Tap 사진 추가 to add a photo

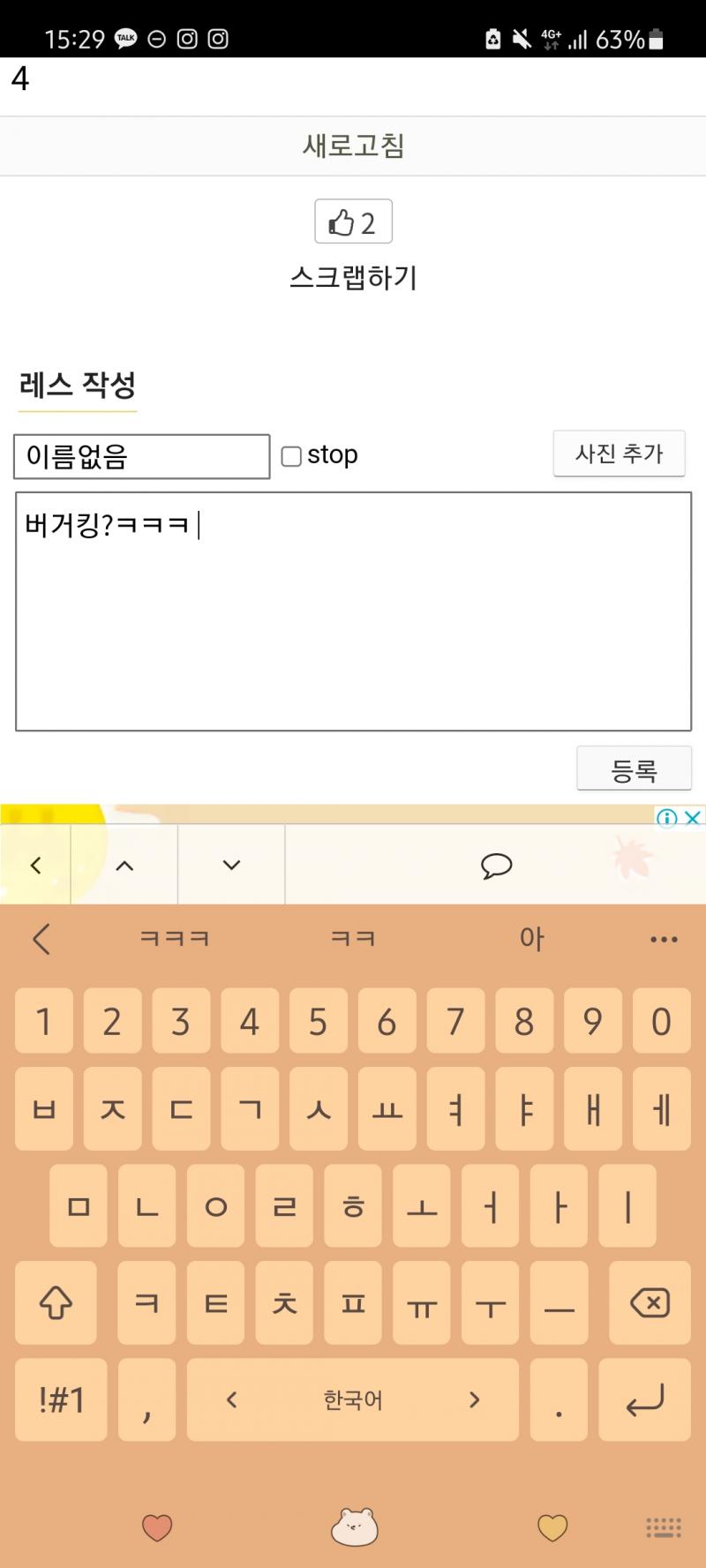click(619, 454)
